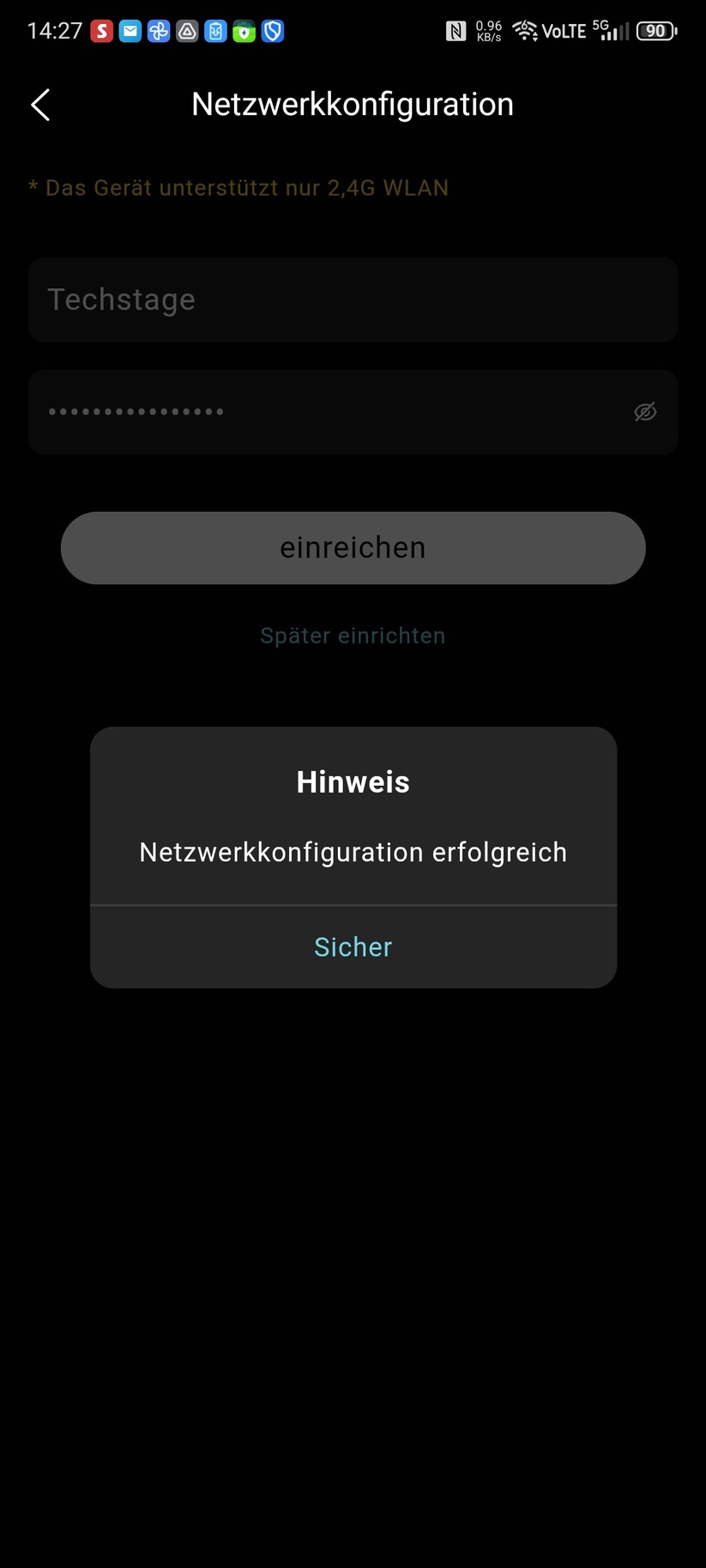Tap the 2,4G WLAN notice text

(240, 187)
